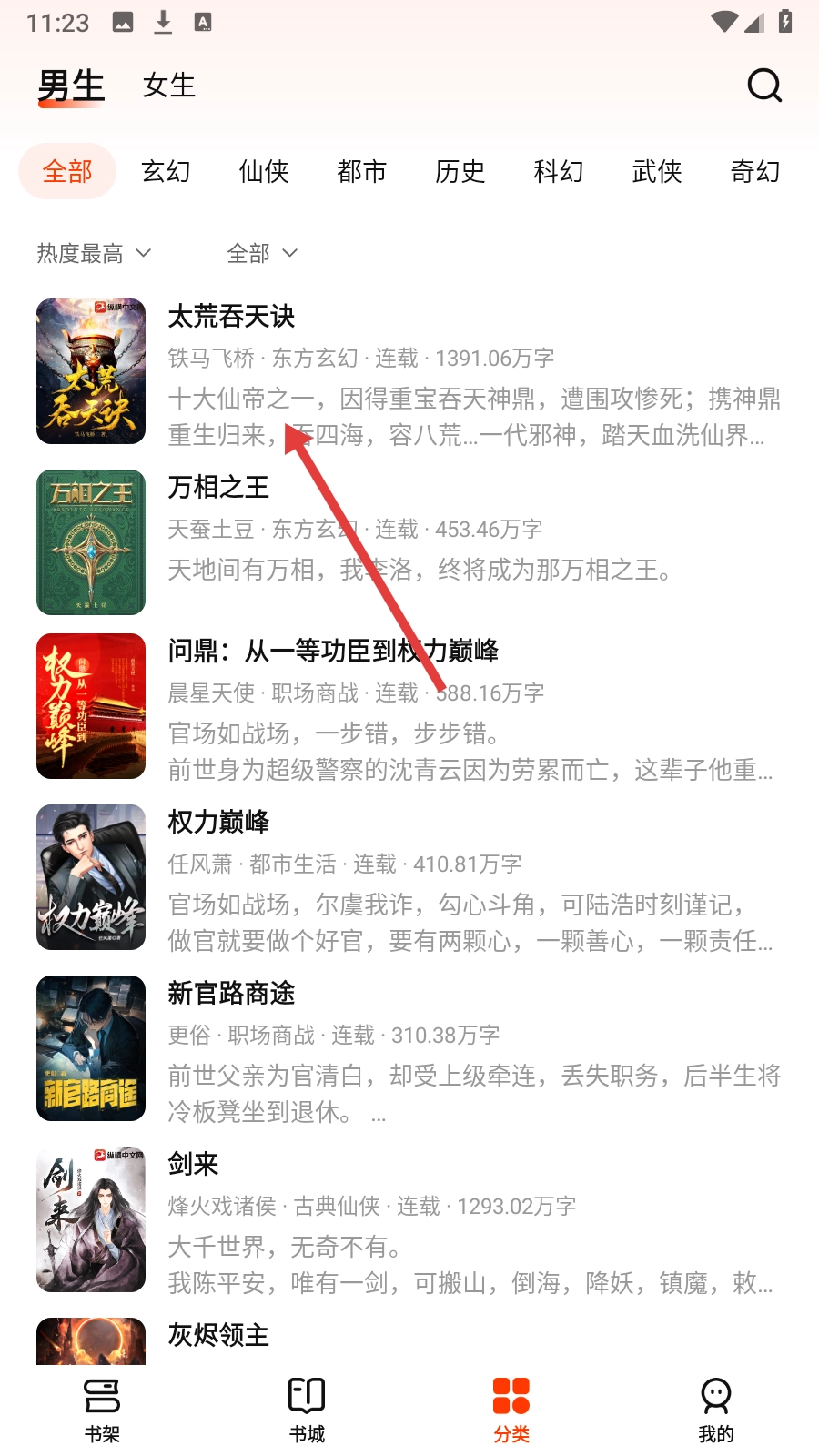
Task: View the book 新官路商途
Action: tap(231, 994)
